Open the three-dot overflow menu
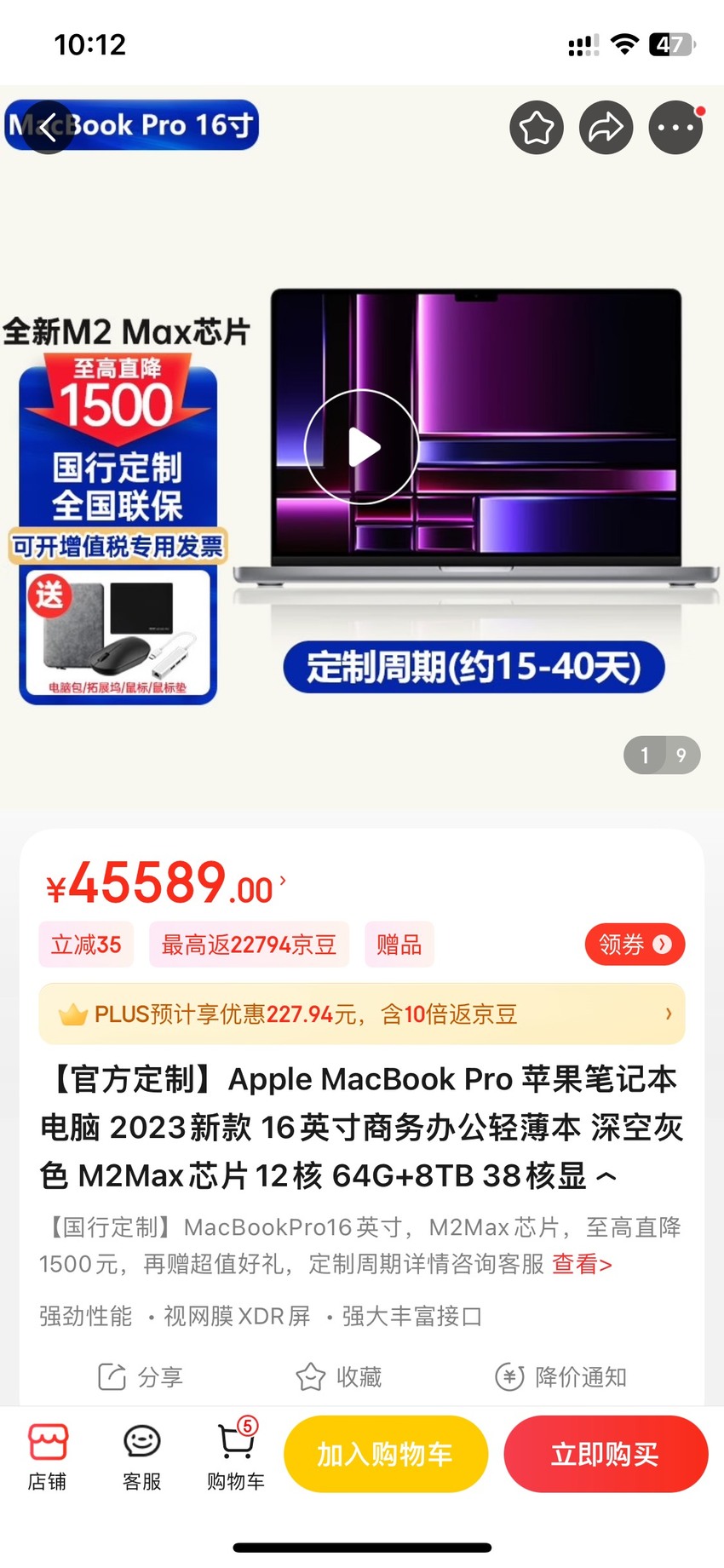The image size is (724, 1568). [675, 128]
